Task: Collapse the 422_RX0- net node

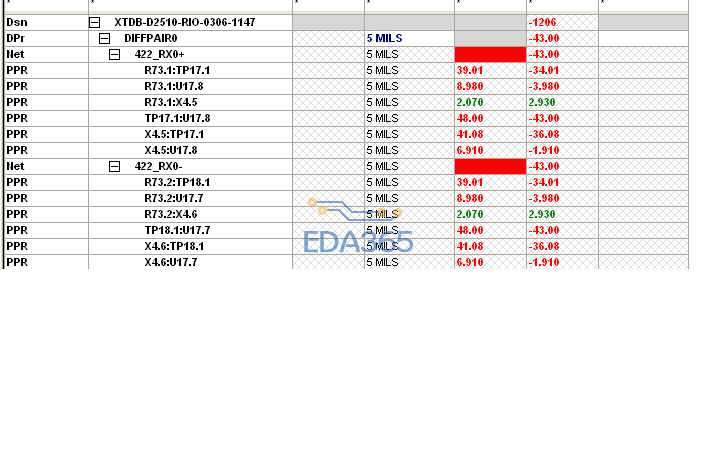Action: (114, 166)
